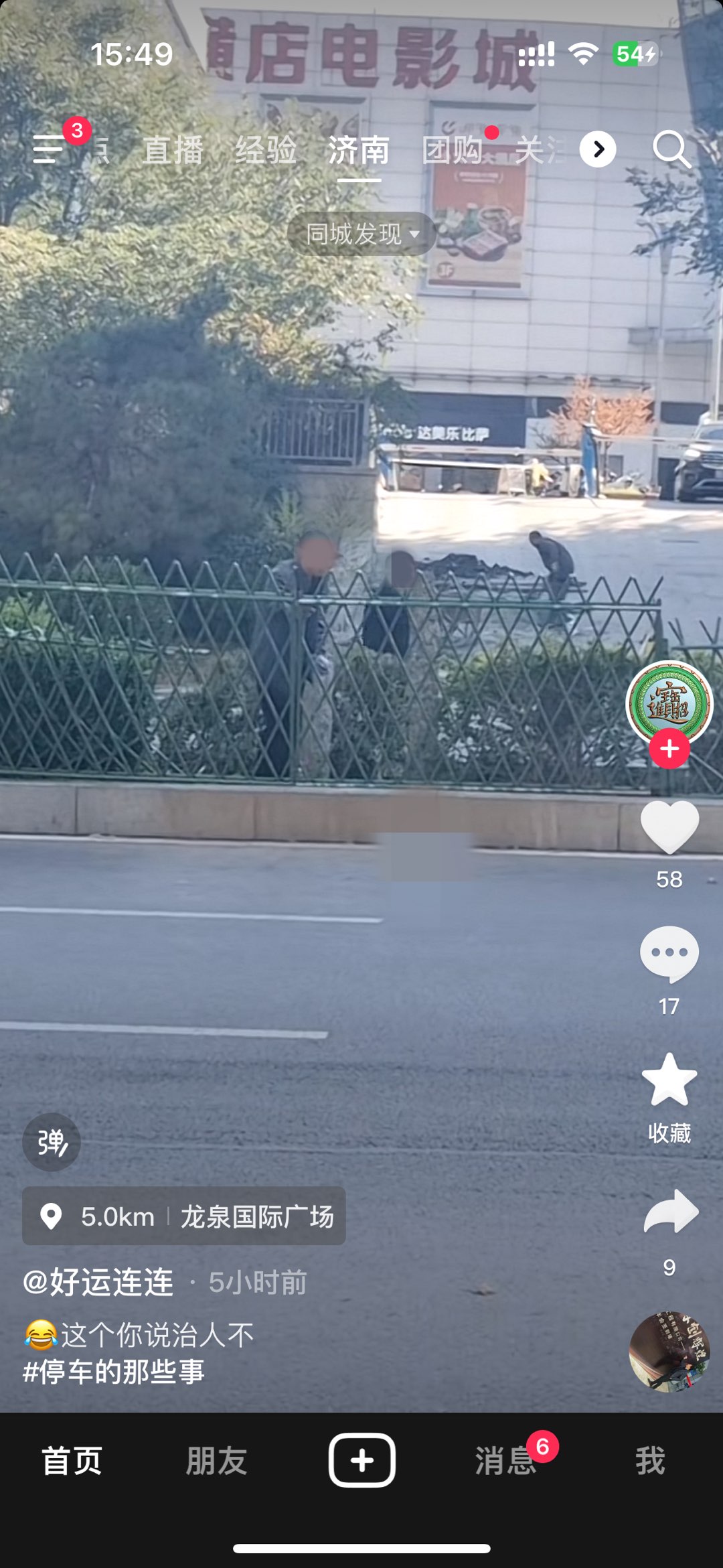Create a new post with plus button
This screenshot has width=723, height=1568.
point(362,1460)
